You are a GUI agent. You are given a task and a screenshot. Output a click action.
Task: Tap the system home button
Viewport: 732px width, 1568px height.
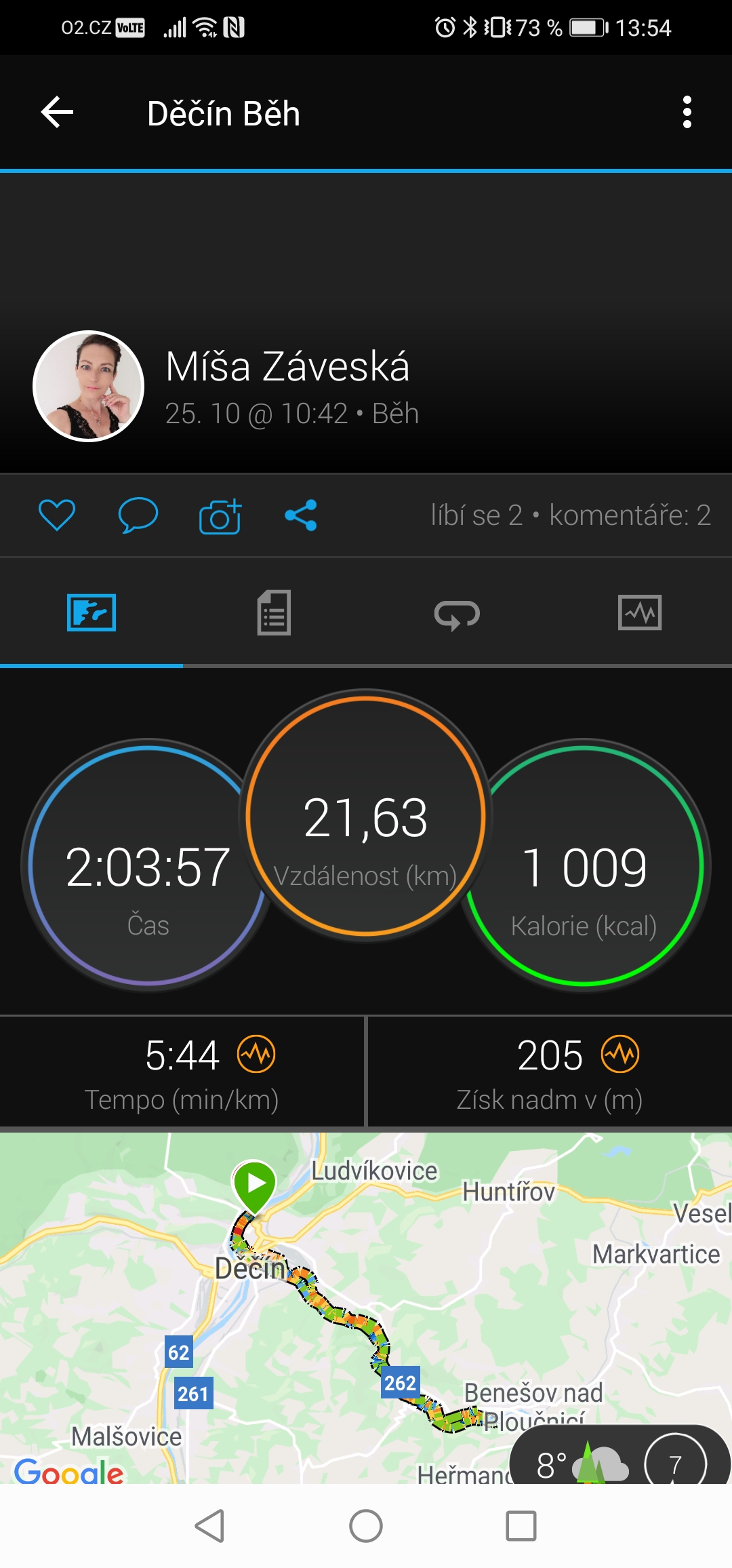coord(366,1526)
